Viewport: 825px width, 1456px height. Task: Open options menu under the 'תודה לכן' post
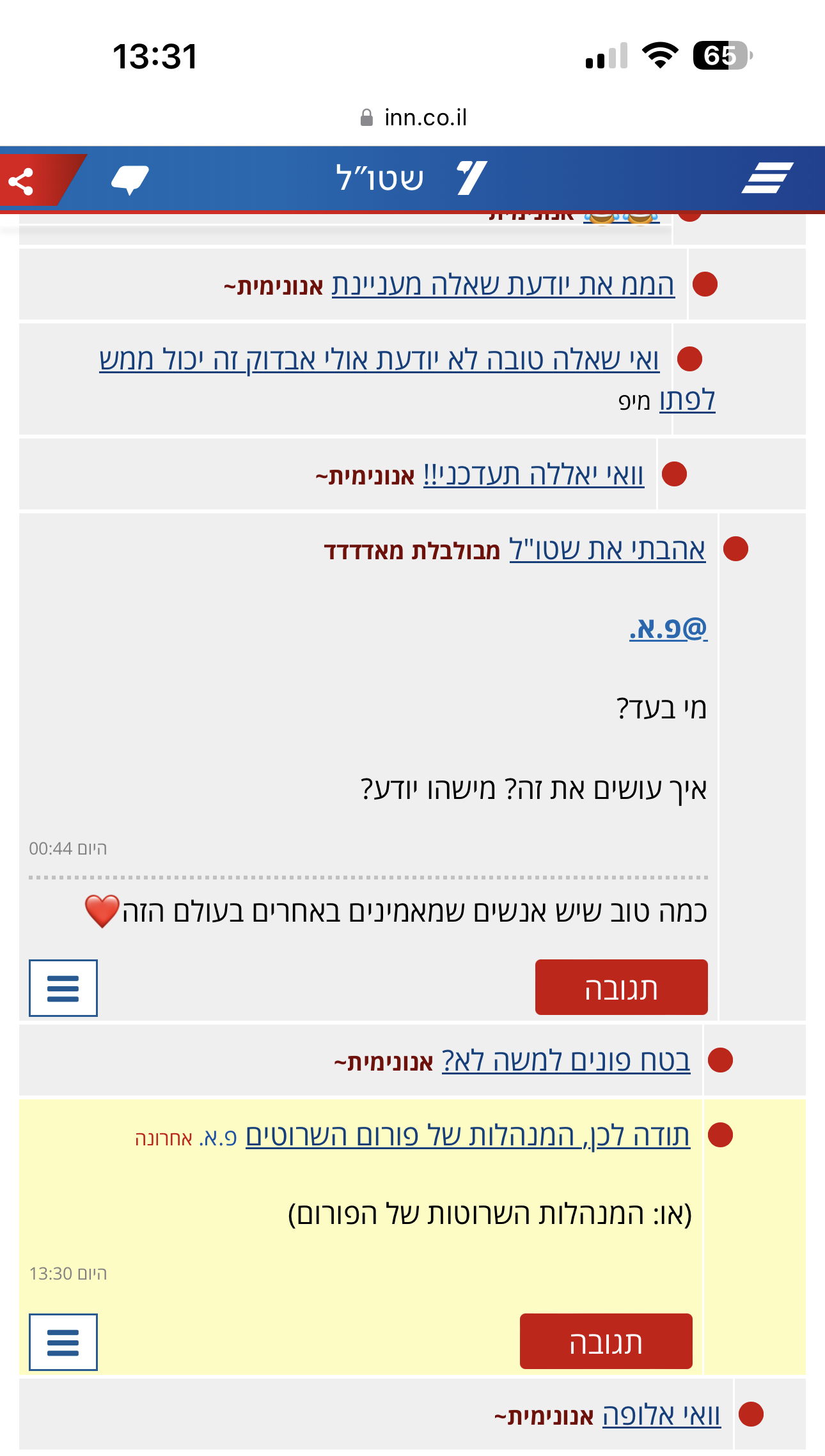tap(63, 1342)
